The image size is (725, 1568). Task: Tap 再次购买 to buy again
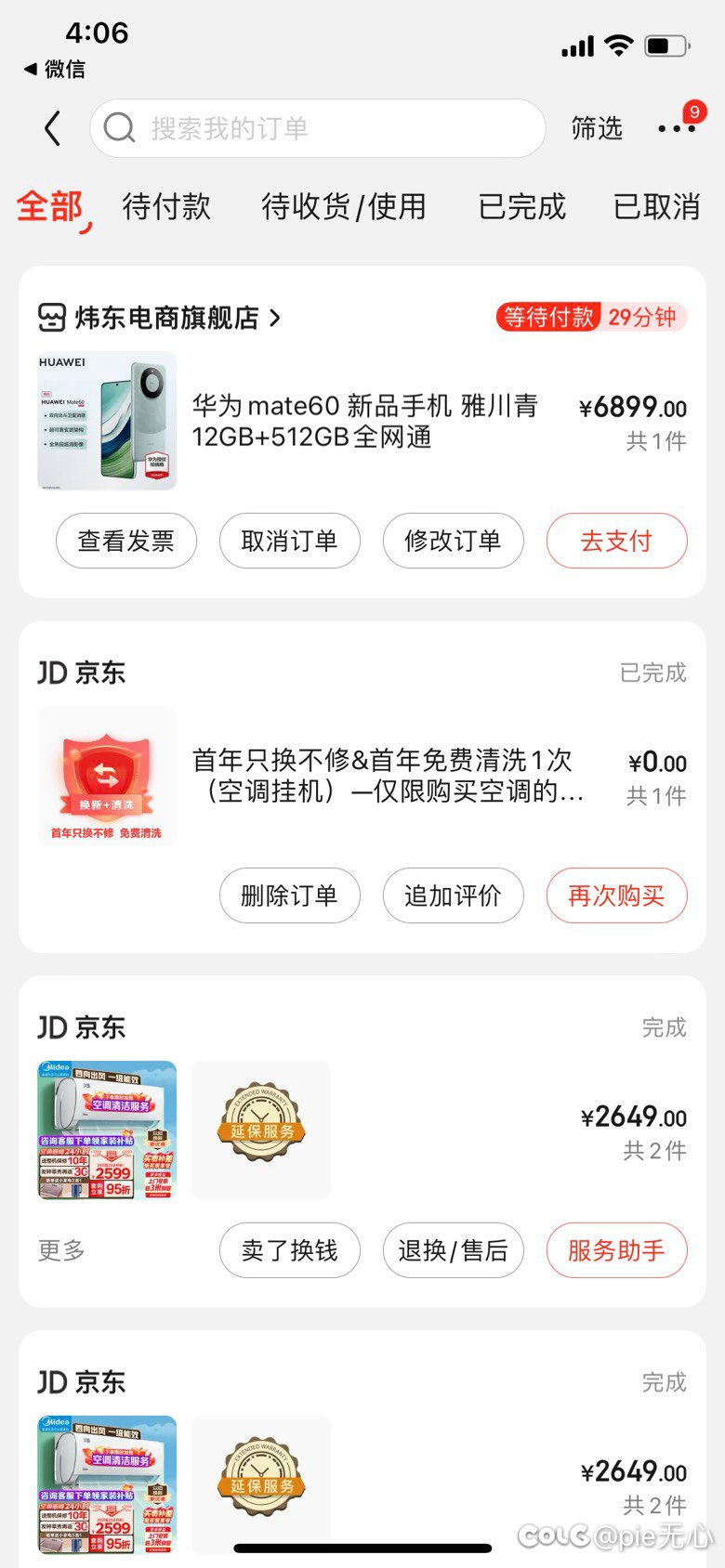click(616, 895)
